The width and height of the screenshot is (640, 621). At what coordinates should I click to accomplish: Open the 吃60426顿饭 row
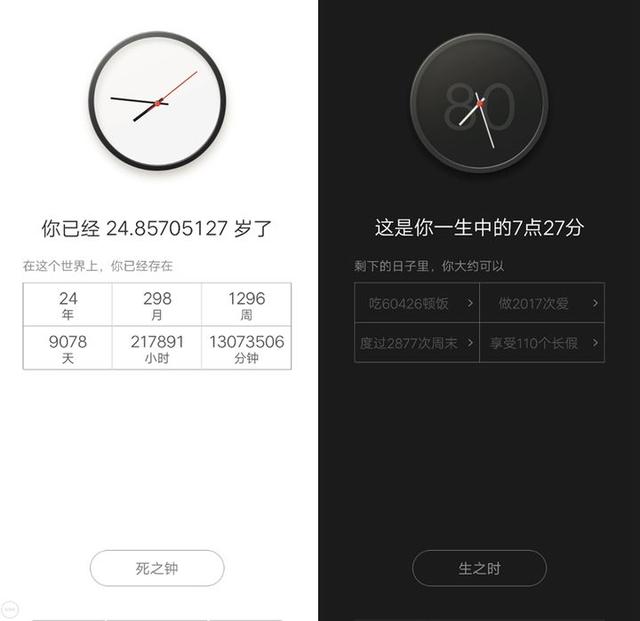416,303
